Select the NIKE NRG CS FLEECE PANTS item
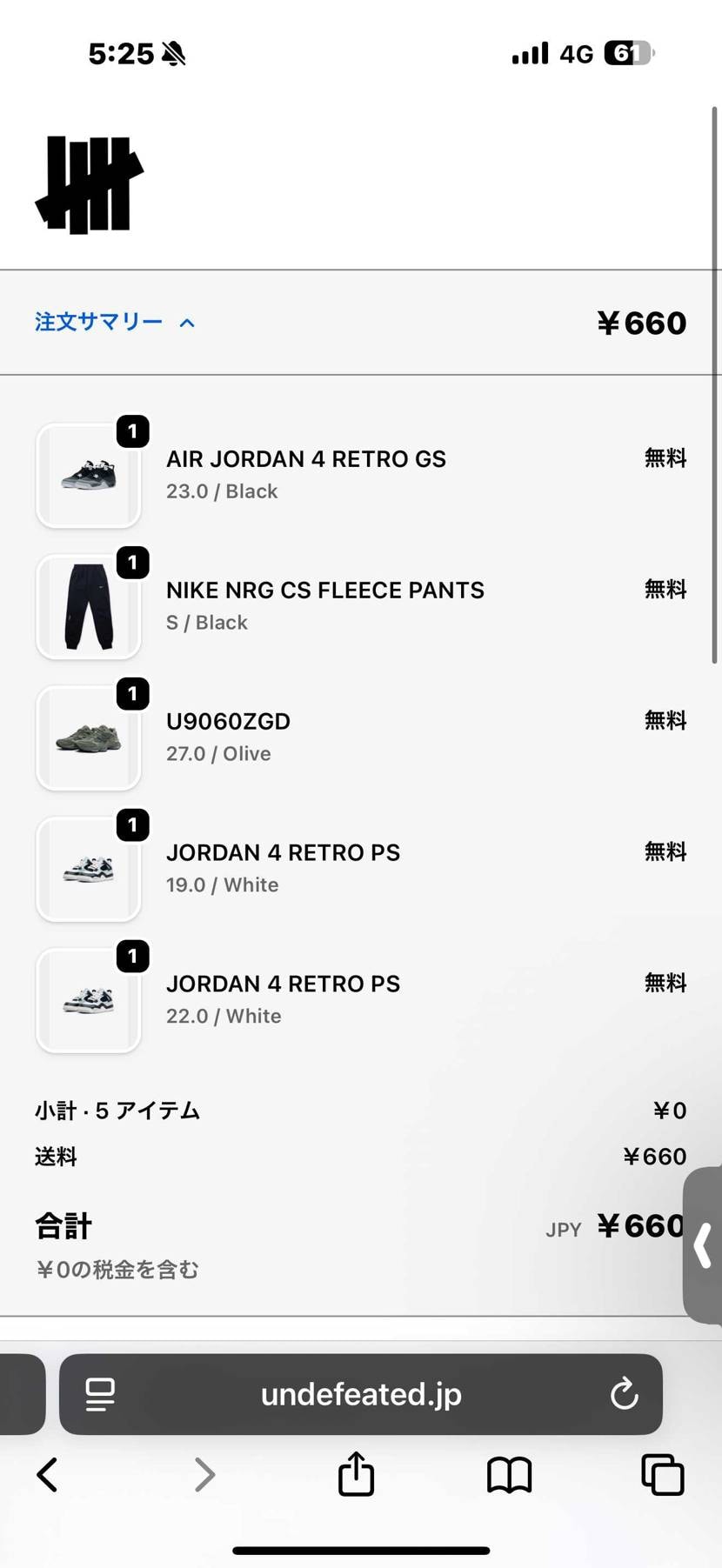Image resolution: width=722 pixels, height=1568 pixels. point(324,590)
